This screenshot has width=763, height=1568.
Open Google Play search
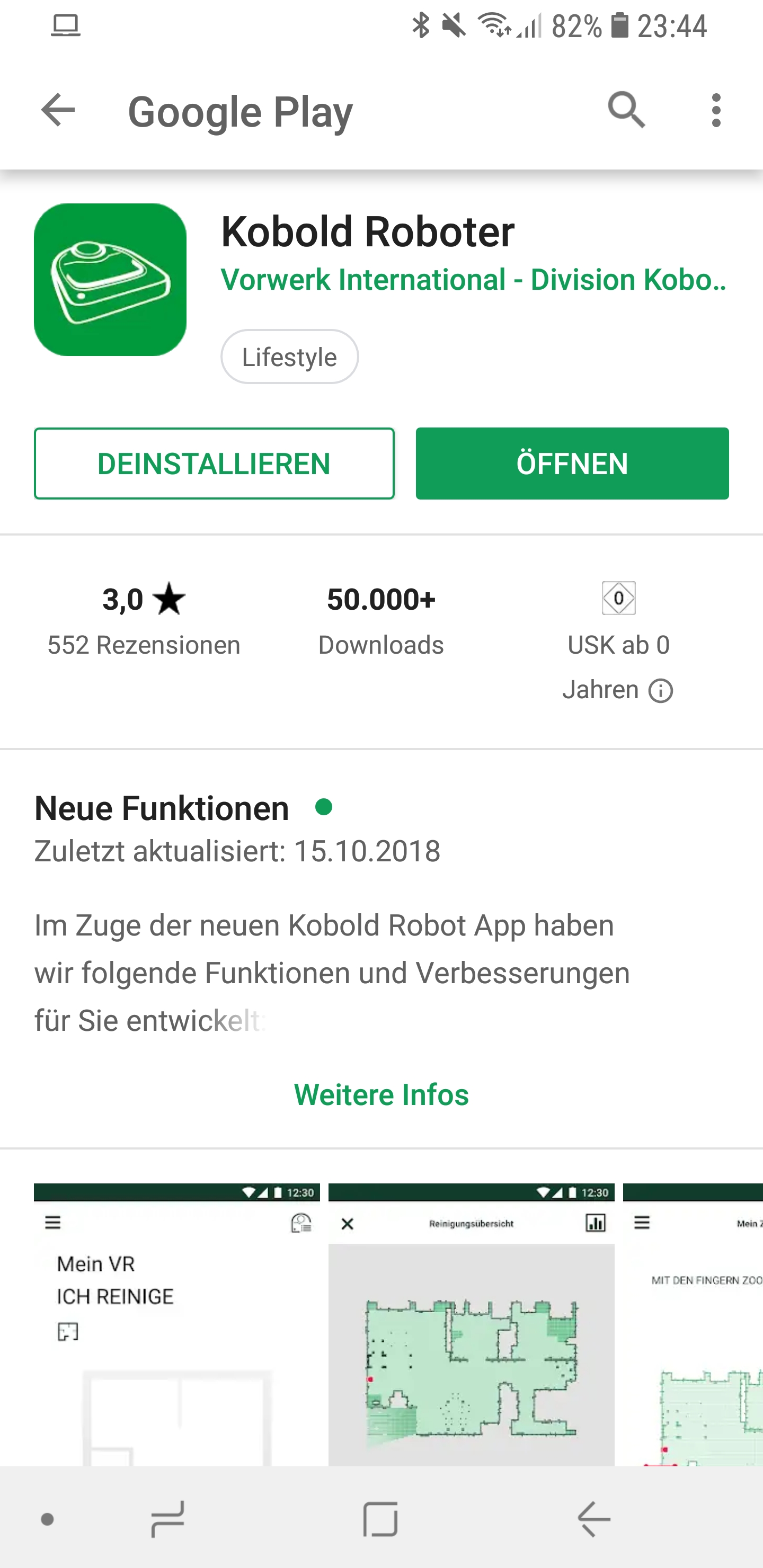(626, 110)
